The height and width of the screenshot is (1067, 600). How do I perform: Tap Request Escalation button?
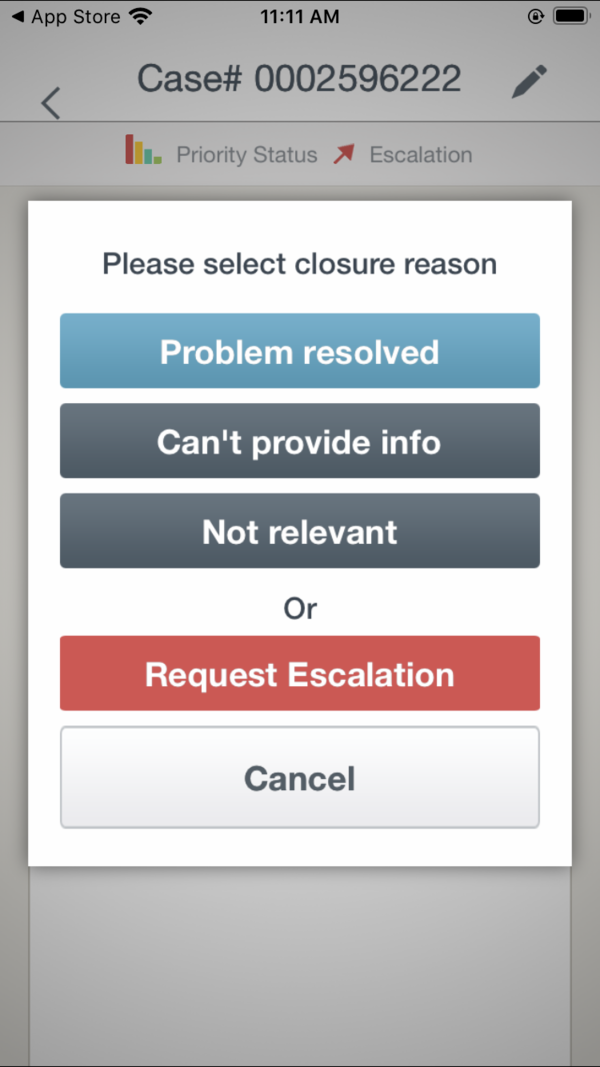pos(300,673)
